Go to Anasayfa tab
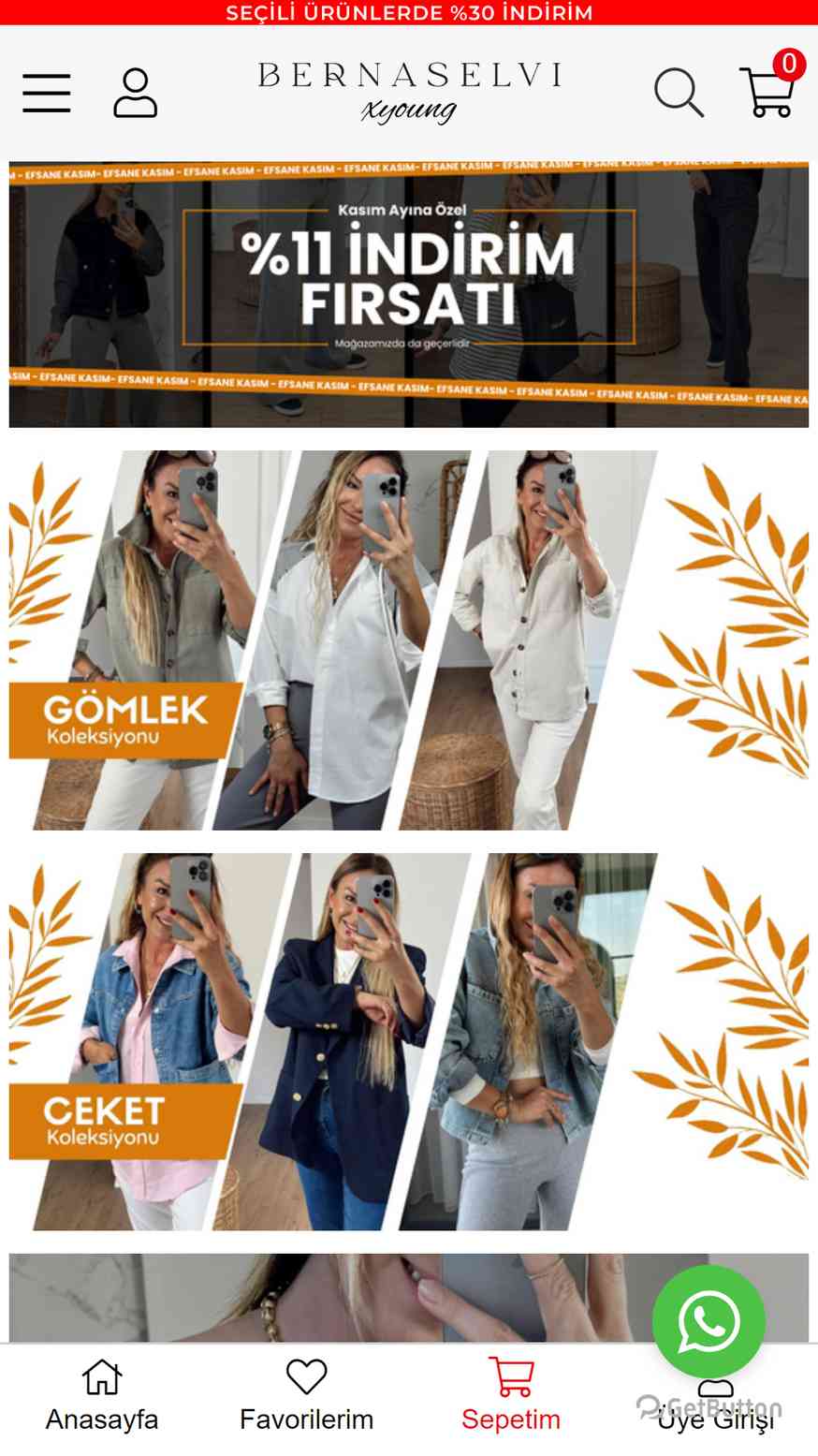 (102, 1397)
